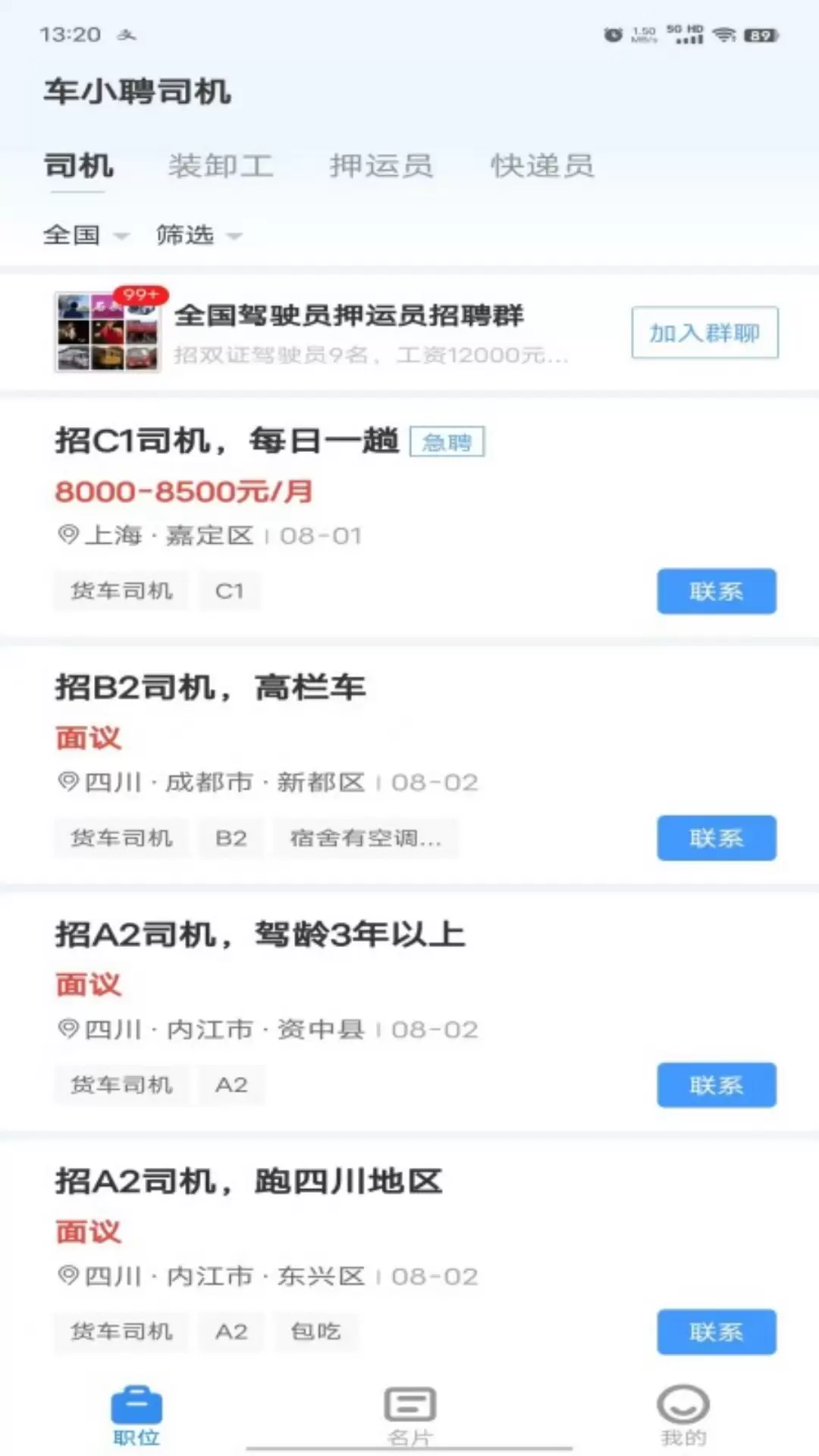This screenshot has height=1456, width=819.
Task: Tap 联系 for the 资中县 A2 driver job
Action: click(x=717, y=1085)
